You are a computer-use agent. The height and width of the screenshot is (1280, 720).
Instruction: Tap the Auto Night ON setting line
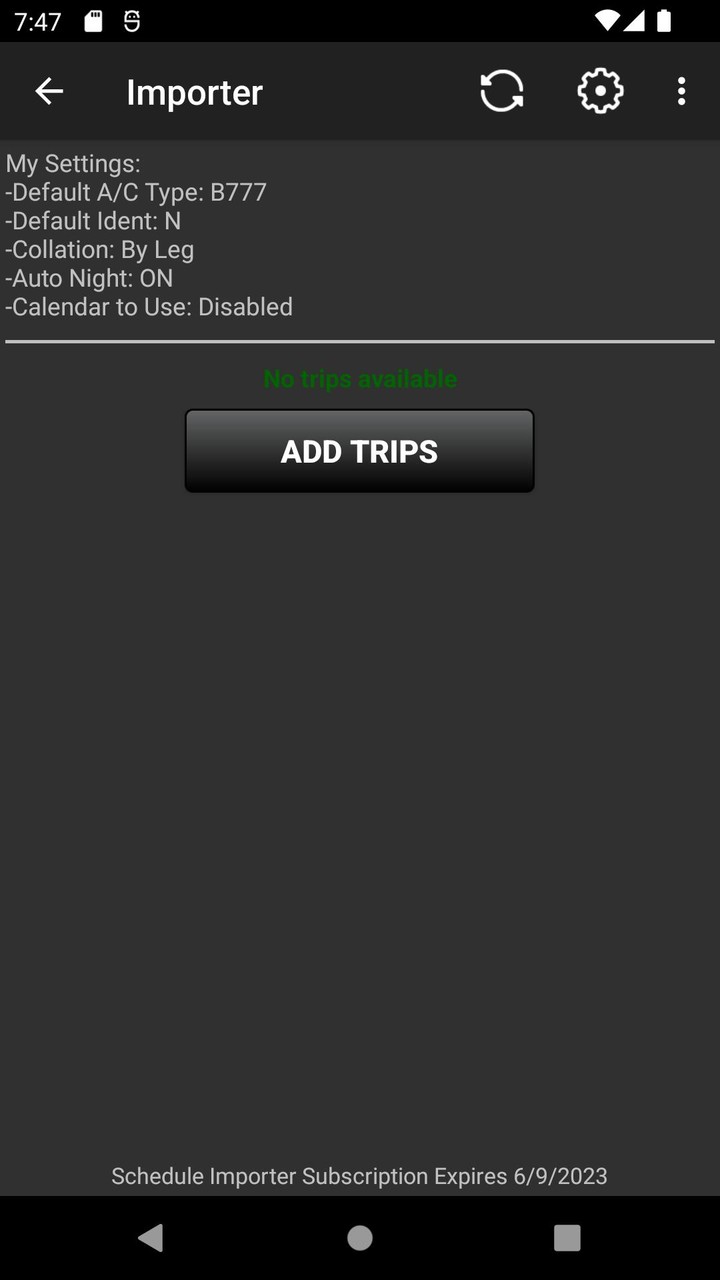tap(88, 278)
